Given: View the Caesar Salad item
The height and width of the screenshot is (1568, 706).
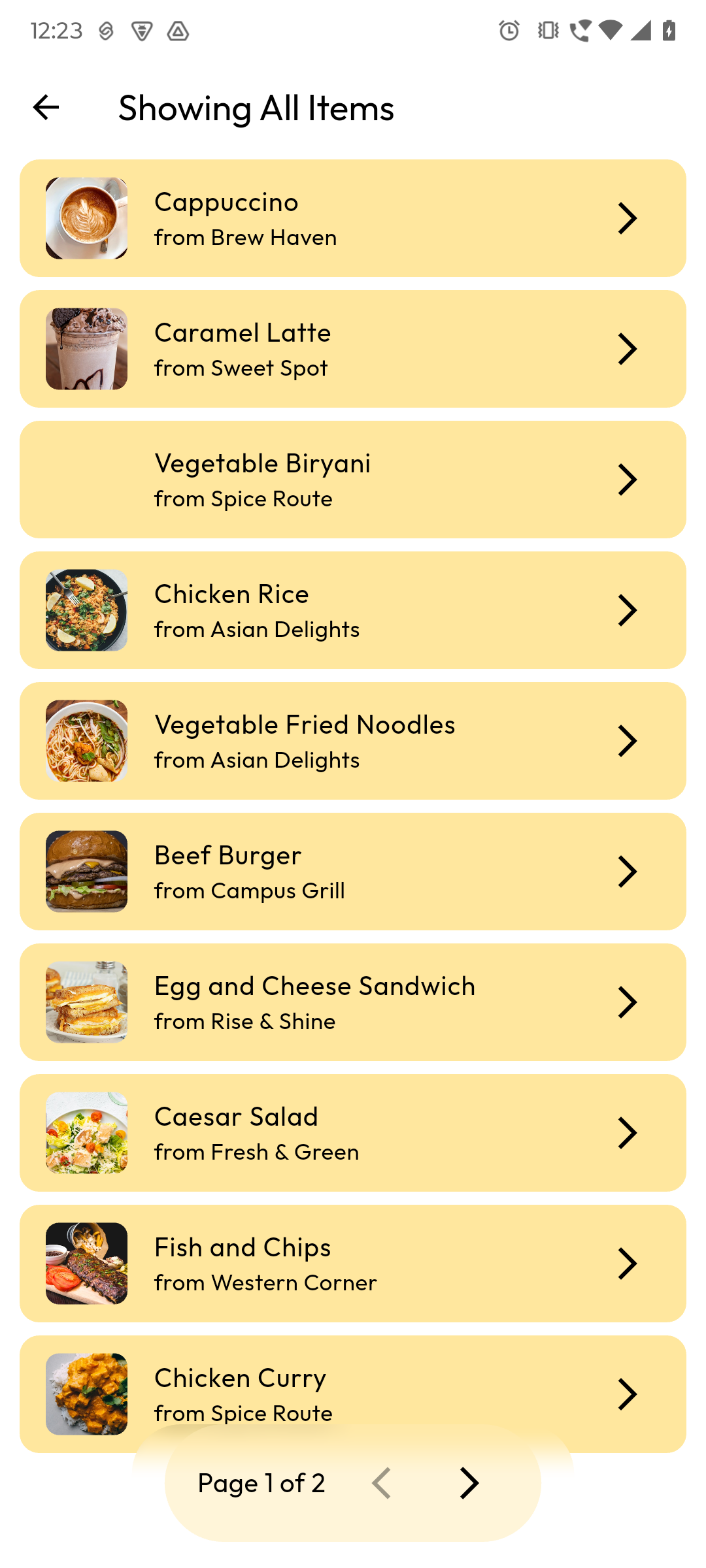Looking at the screenshot, I should tap(353, 1133).
